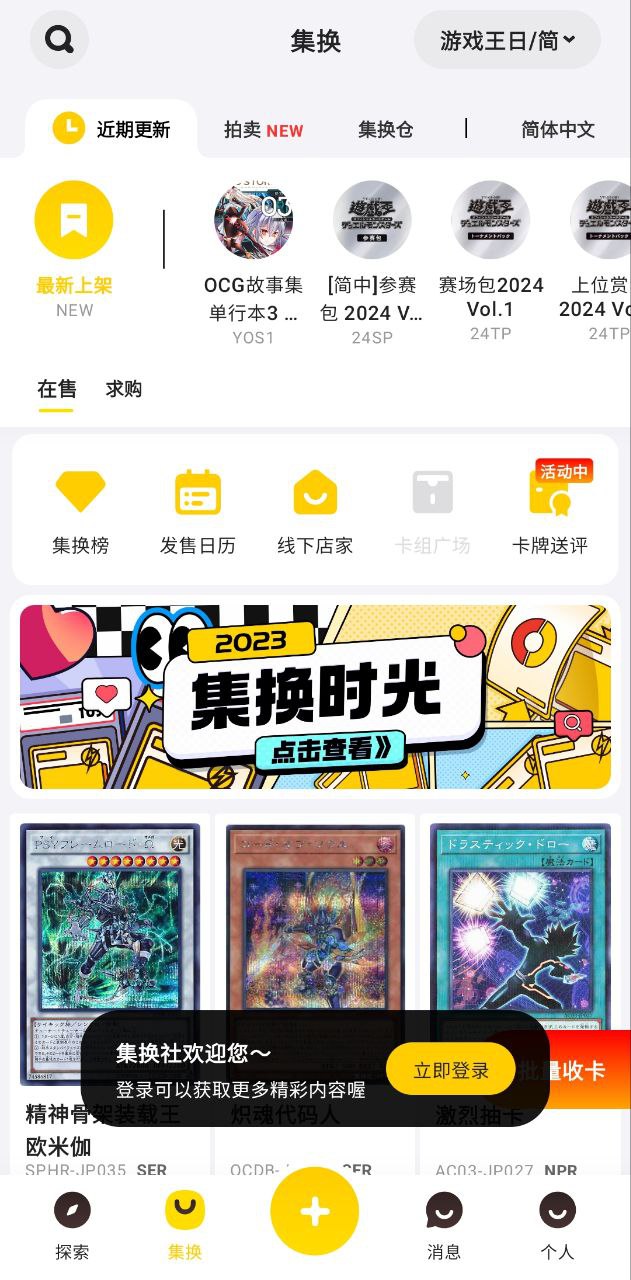
Task: Switch to the 集换仓 tab
Action: pyautogui.click(x=385, y=130)
